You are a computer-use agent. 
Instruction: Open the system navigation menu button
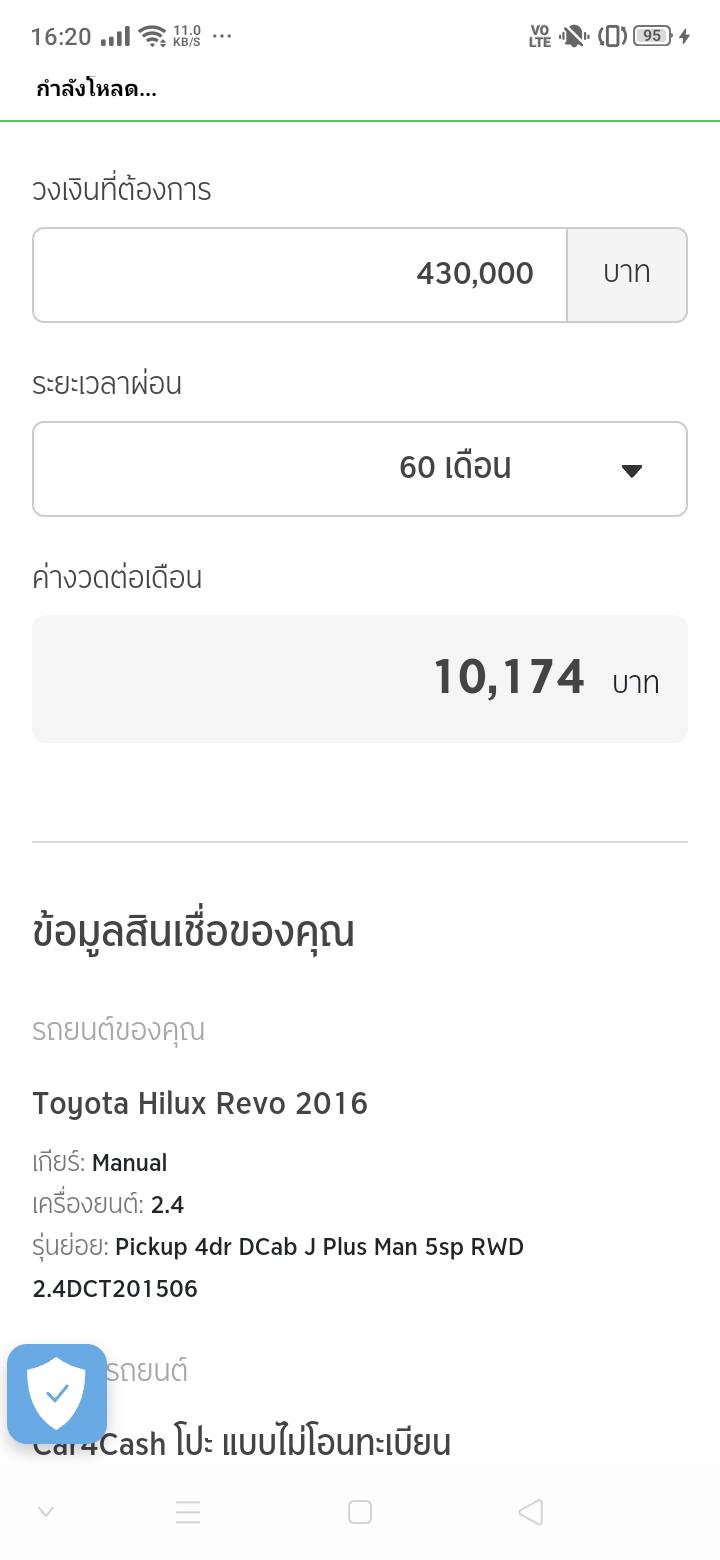[188, 1512]
